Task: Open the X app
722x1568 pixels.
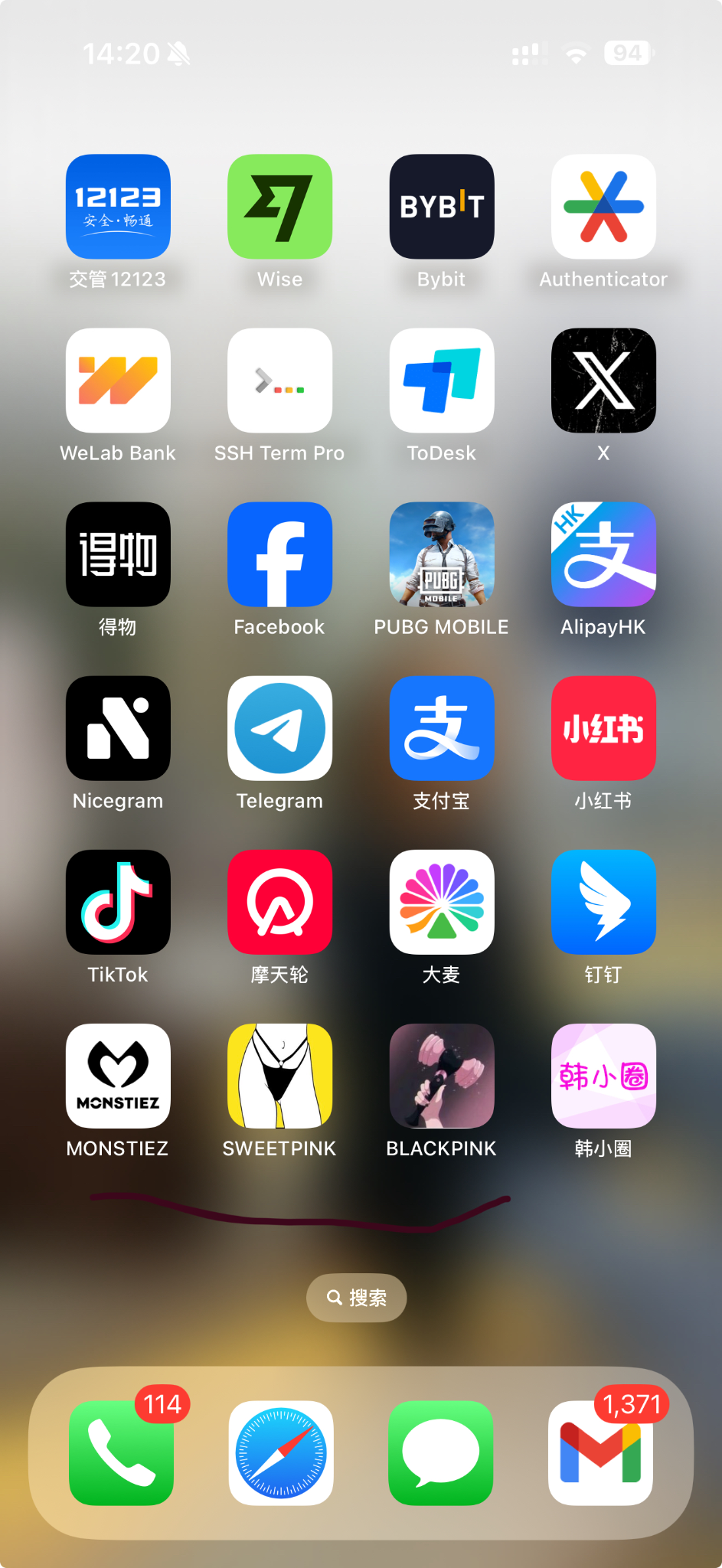Action: [603, 381]
